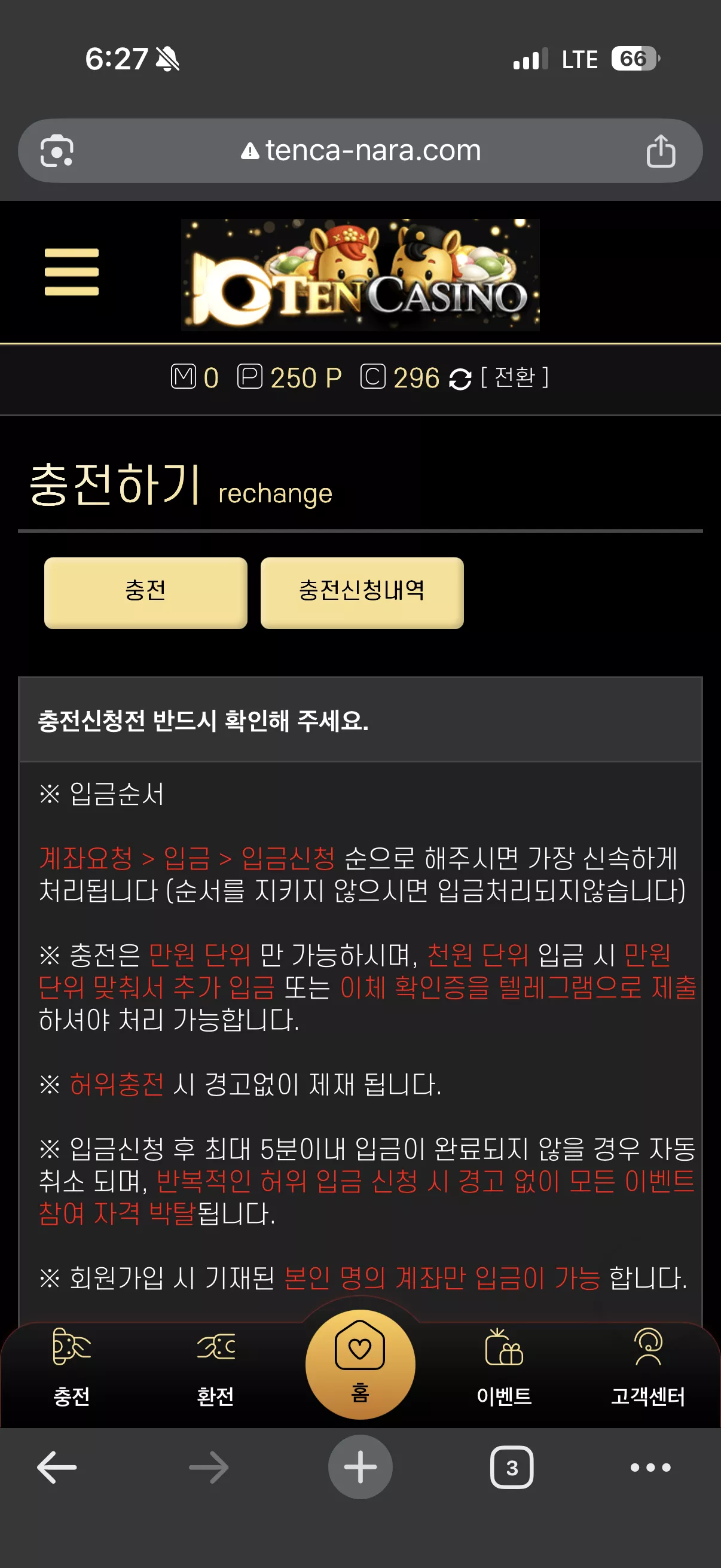
Task: Go back in the browser
Action: (x=57, y=1467)
